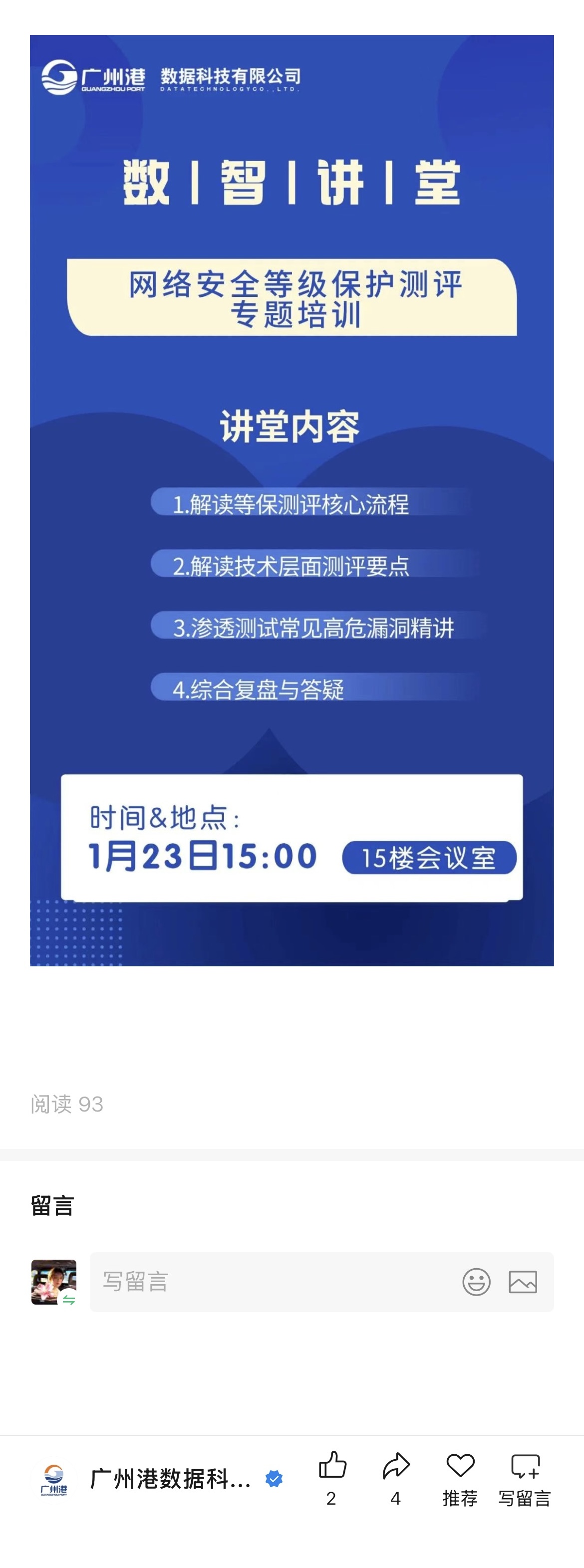Open the 数智讲堂 training poster image
The image size is (584, 1568).
tap(292, 499)
